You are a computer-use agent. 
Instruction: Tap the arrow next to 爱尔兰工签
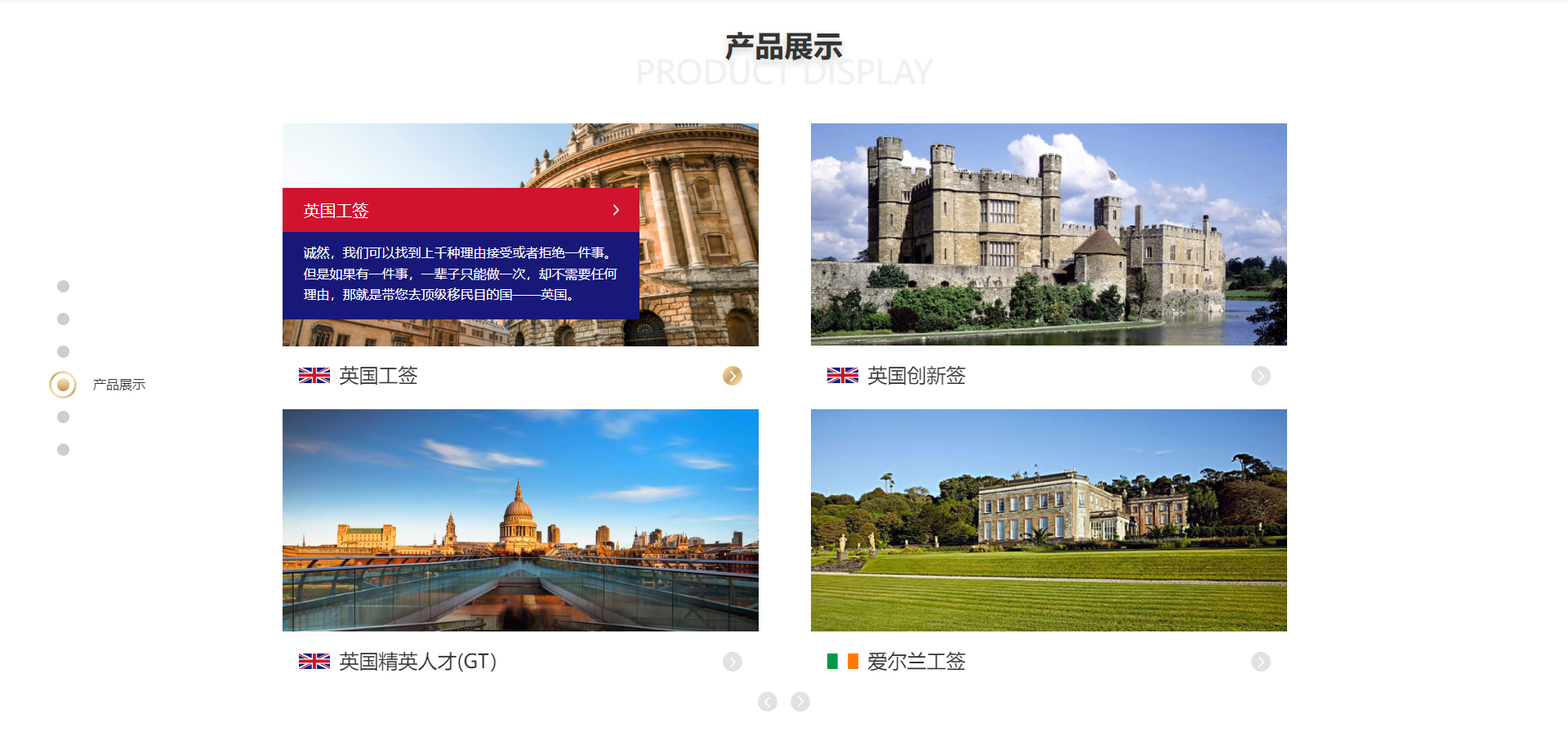[1261, 662]
